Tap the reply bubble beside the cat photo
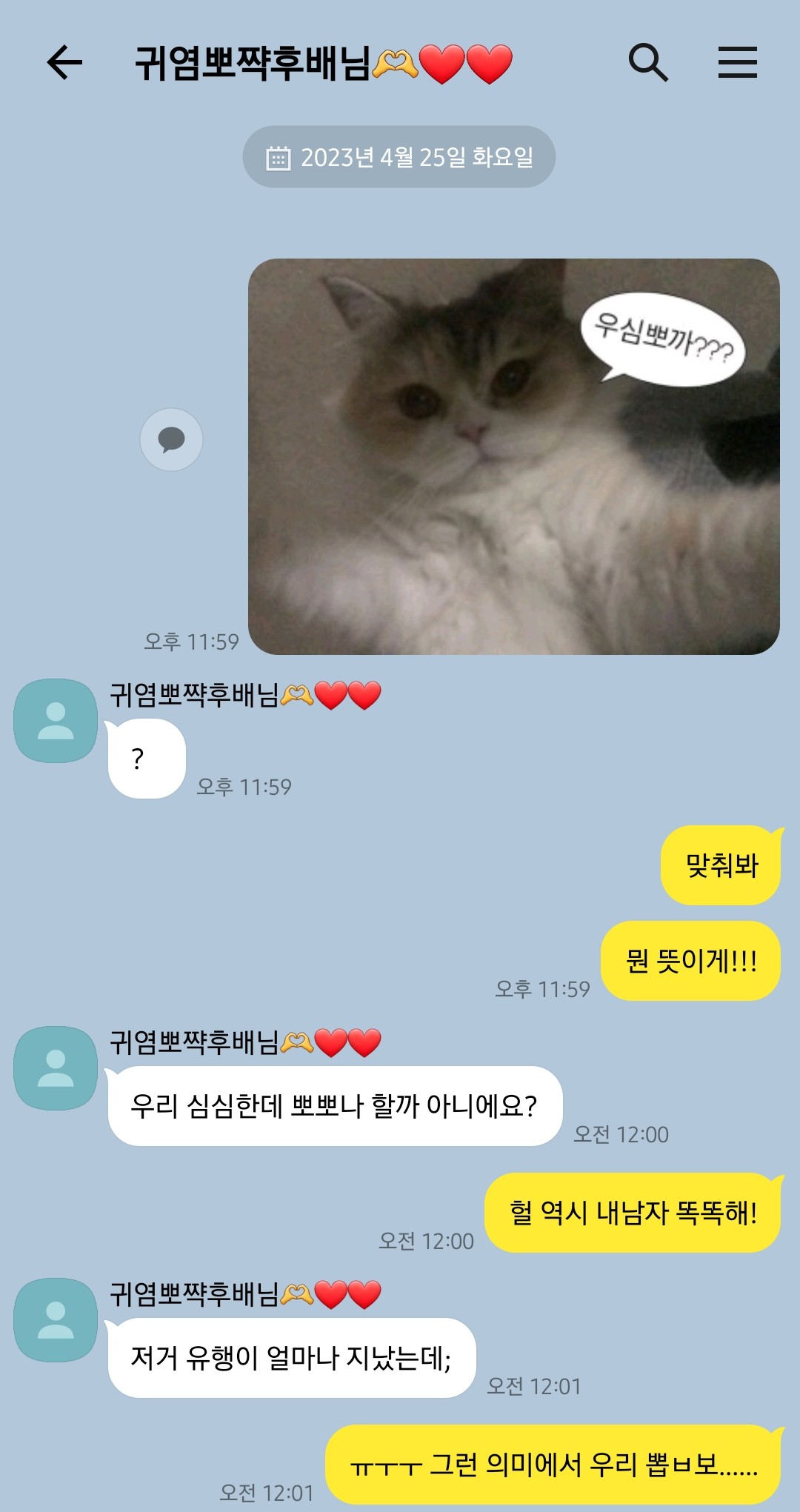This screenshot has width=800, height=1512. pos(171,440)
